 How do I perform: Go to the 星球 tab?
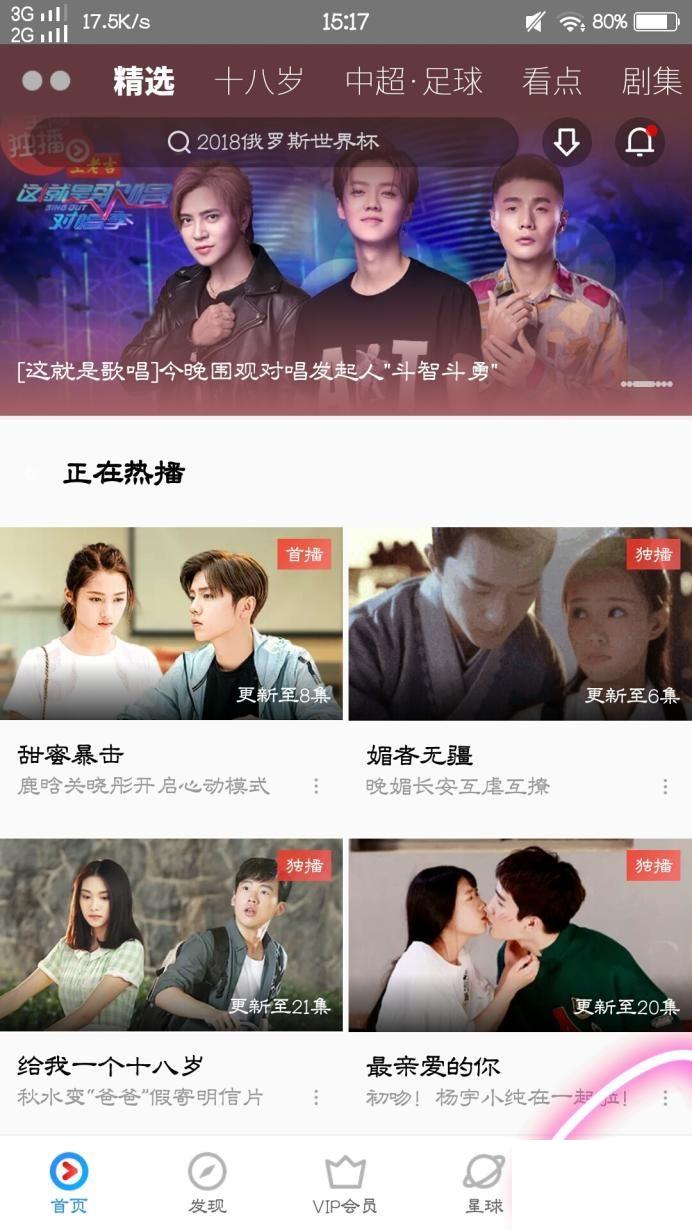(x=484, y=1183)
